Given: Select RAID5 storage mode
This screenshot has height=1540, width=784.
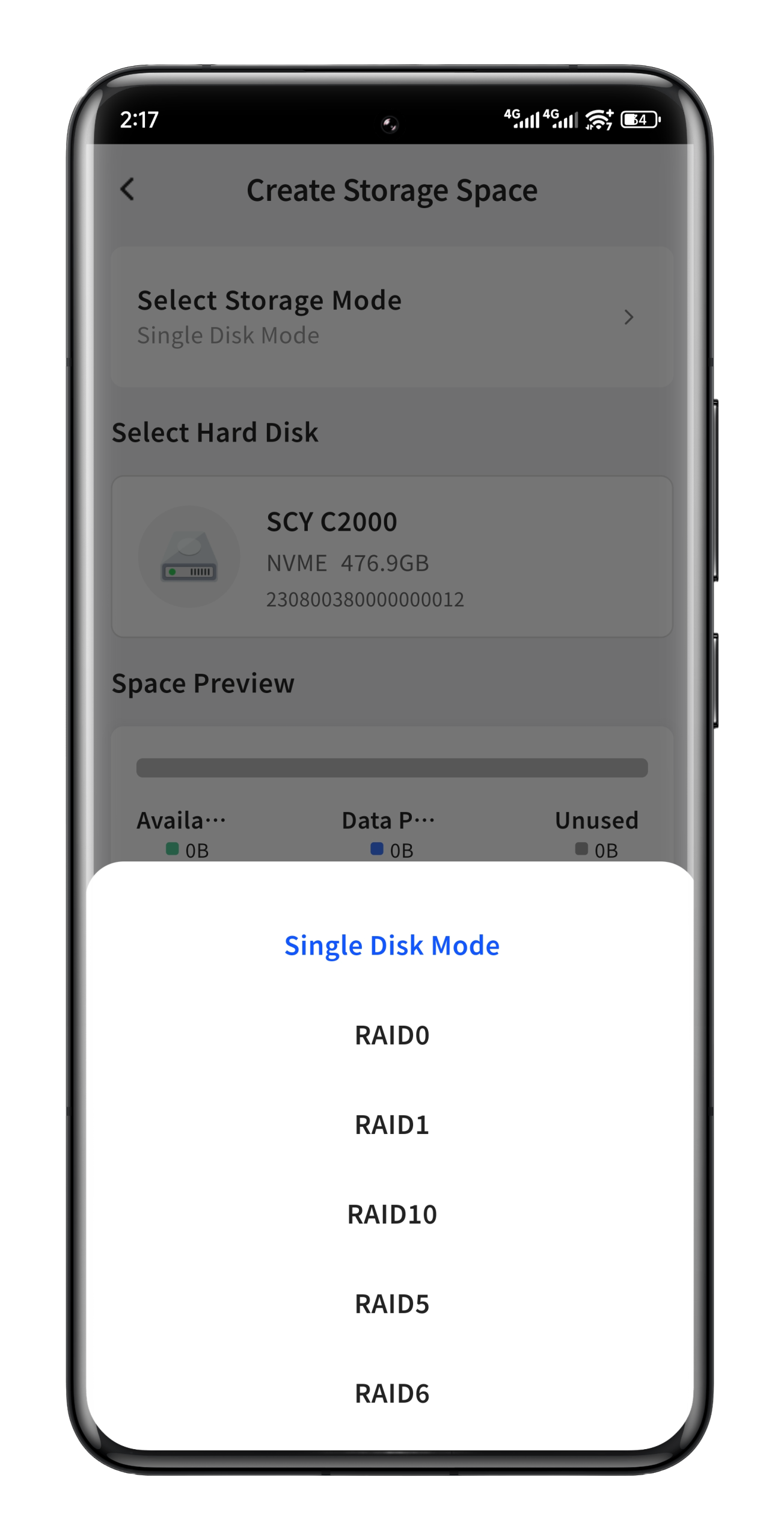Looking at the screenshot, I should tap(391, 1304).
